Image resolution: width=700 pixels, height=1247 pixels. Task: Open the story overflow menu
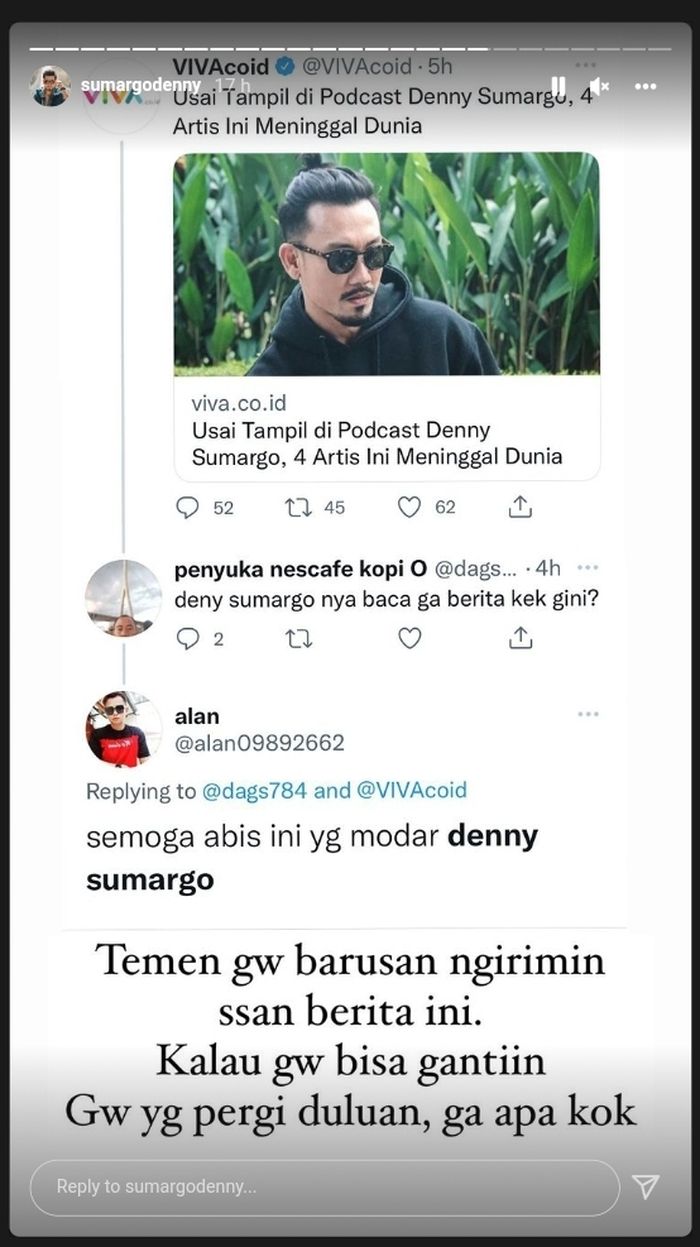(645, 86)
